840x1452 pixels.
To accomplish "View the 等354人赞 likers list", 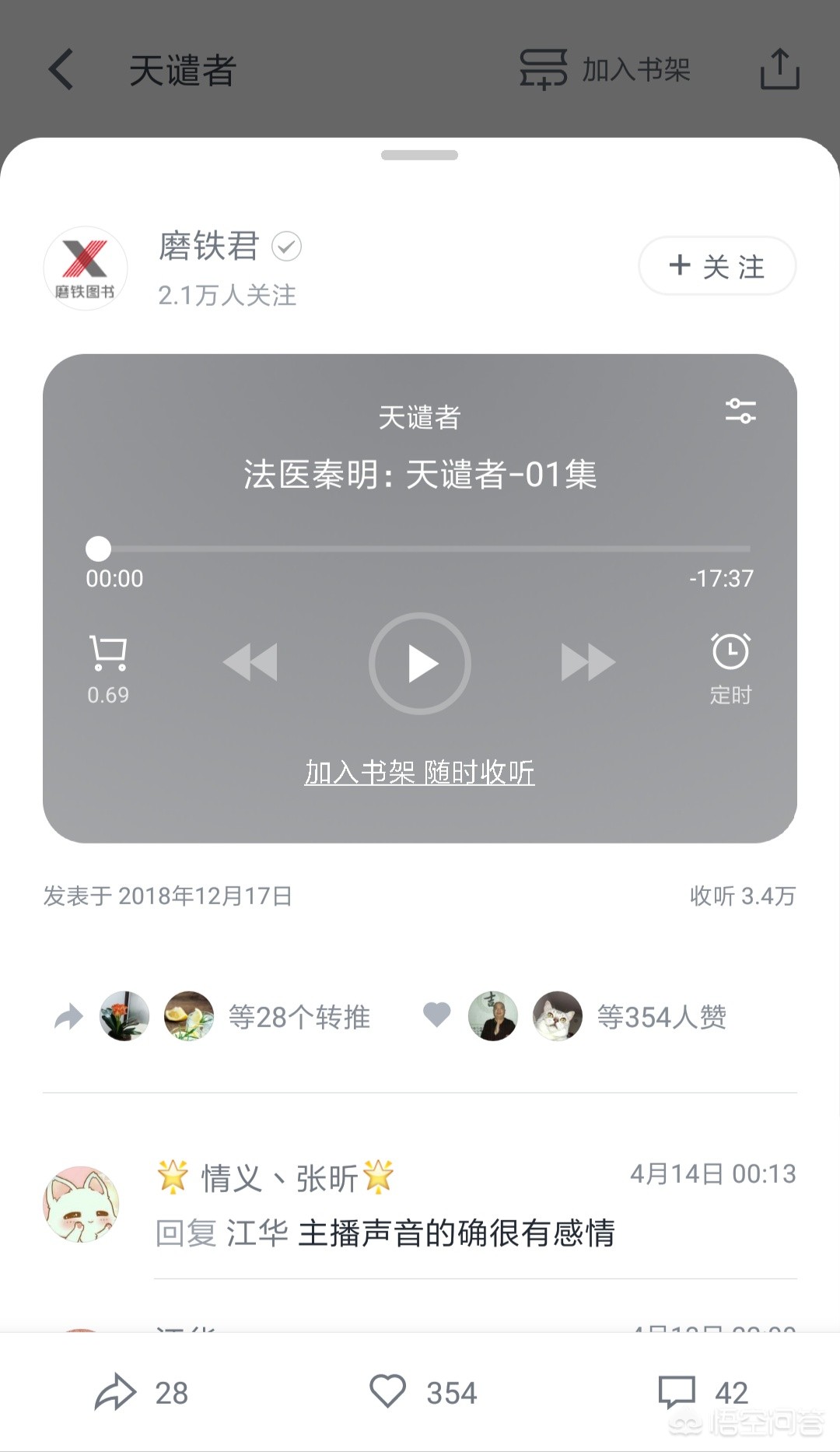I will (661, 1017).
